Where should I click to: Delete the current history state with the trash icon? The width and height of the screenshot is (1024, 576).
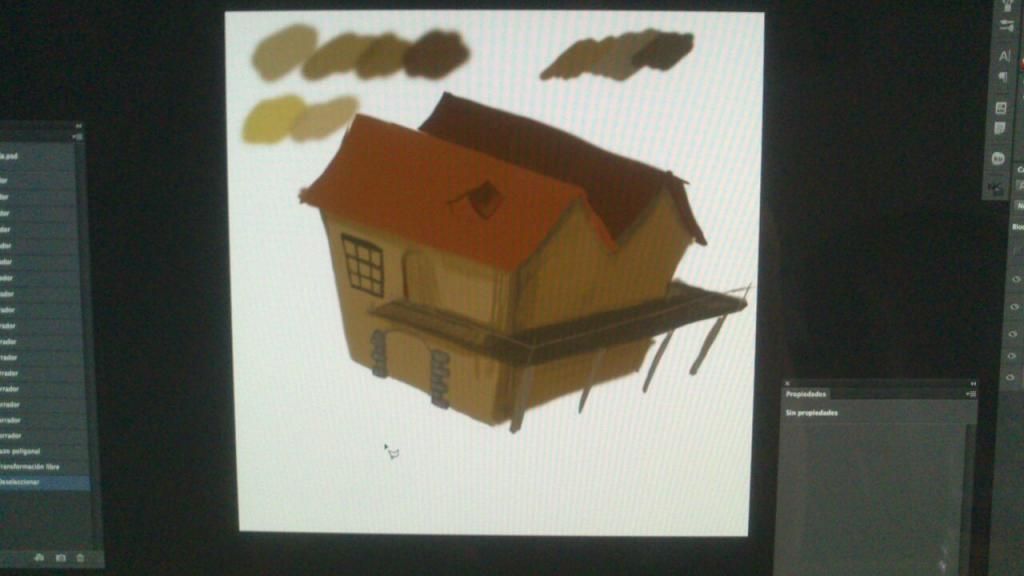click(x=81, y=556)
